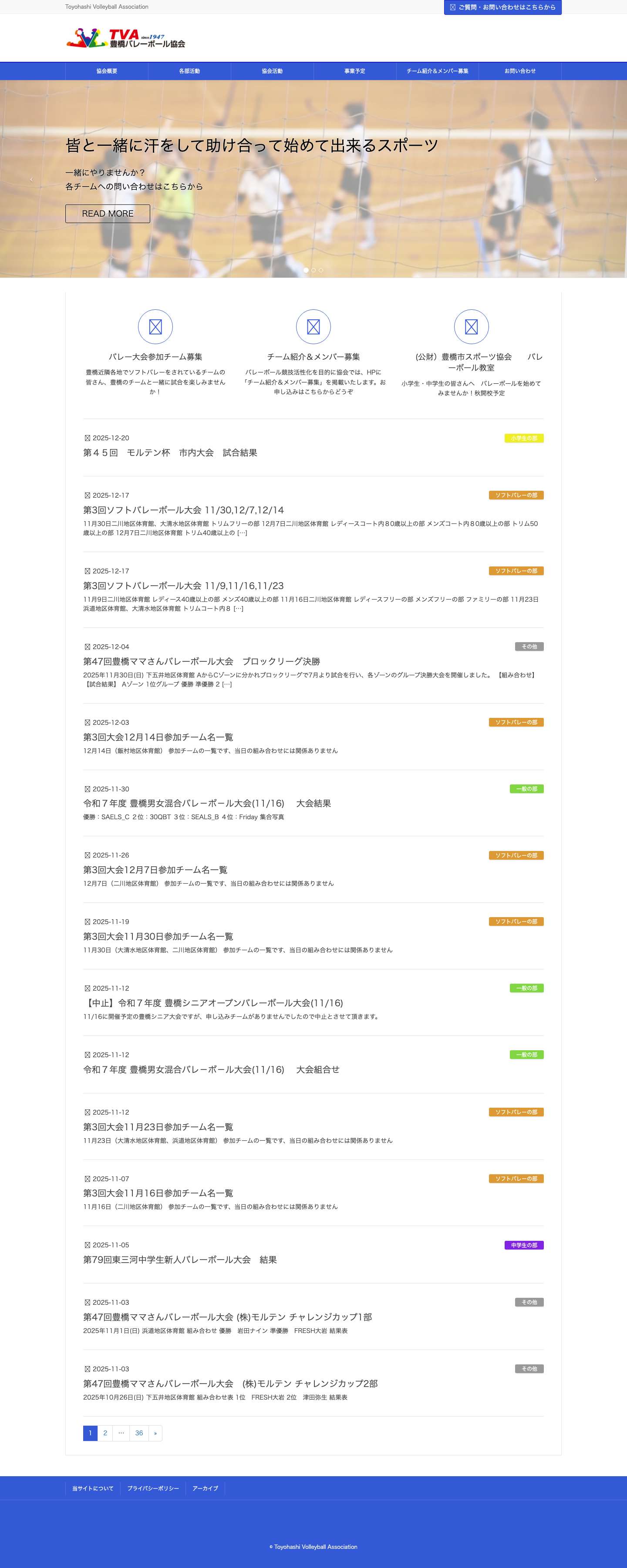This screenshot has width=627, height=1568.
Task: Select 協会活動 in the navigation menu
Action: [x=273, y=70]
